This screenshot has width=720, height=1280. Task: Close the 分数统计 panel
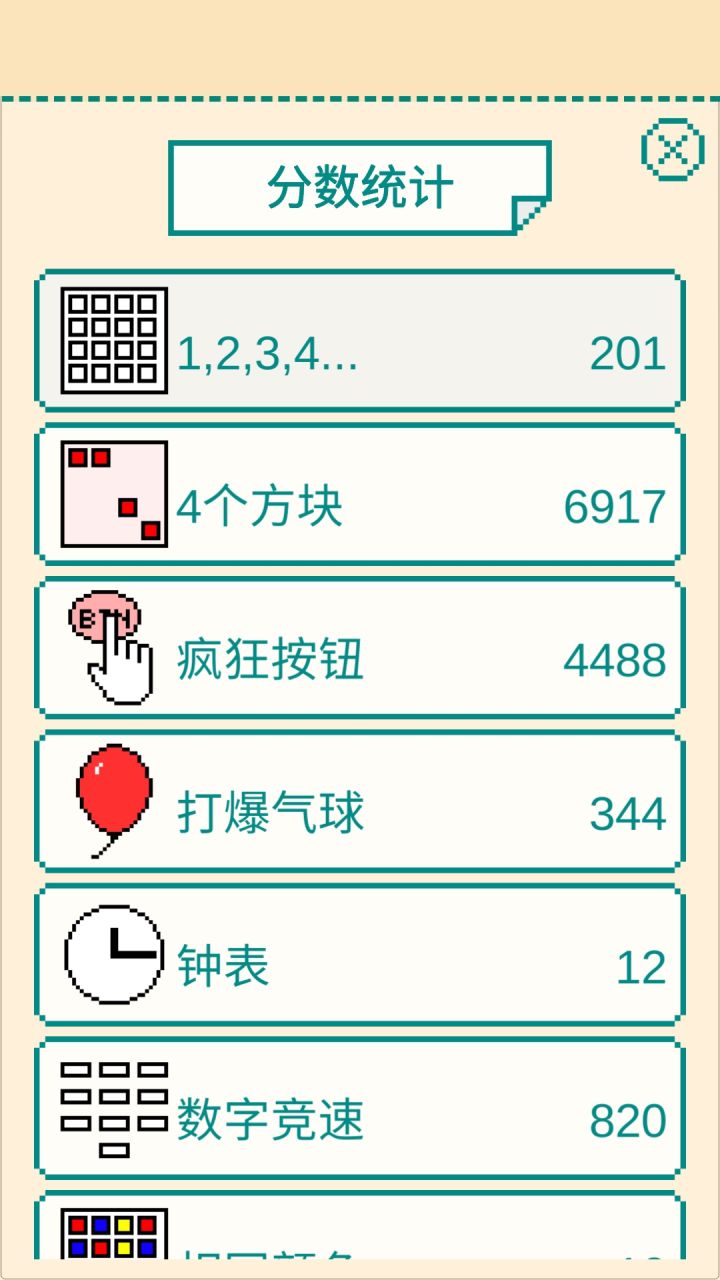673,149
